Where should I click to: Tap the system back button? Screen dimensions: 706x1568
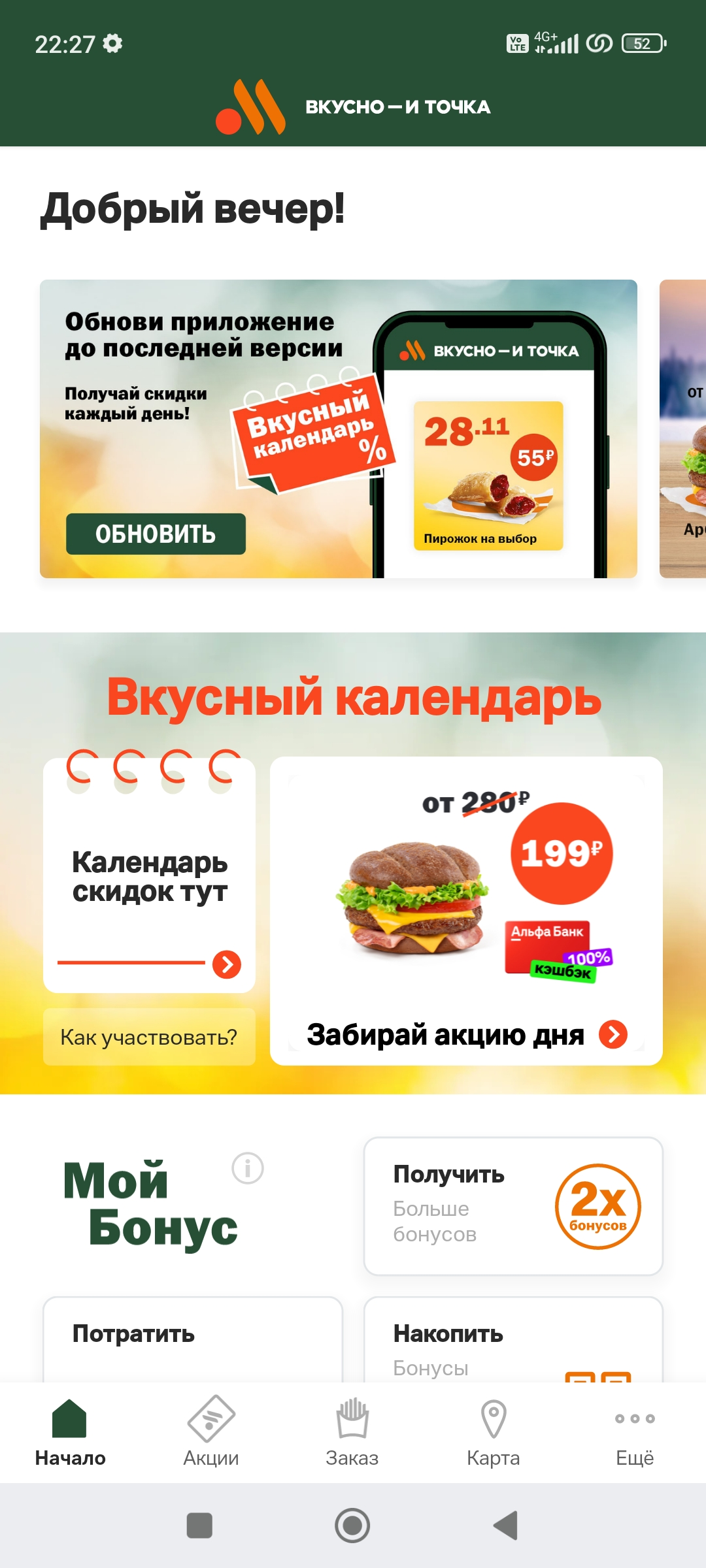[505, 1526]
